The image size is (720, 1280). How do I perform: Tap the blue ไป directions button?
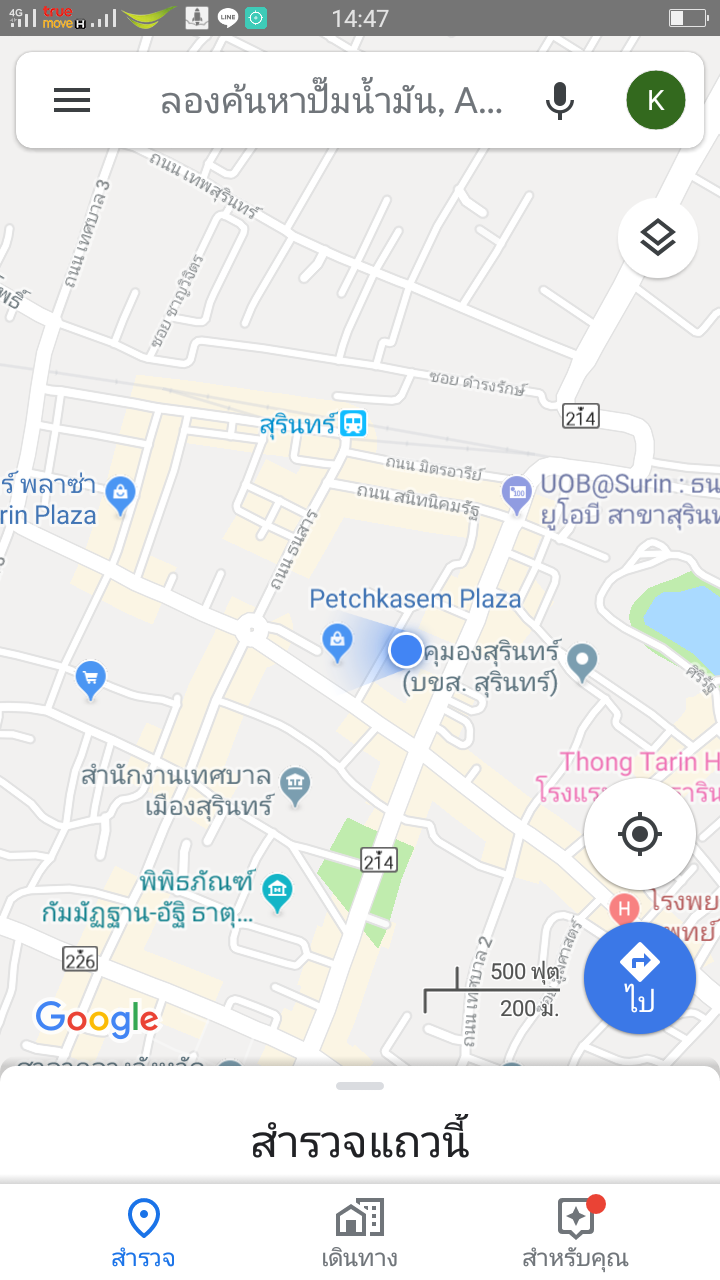point(640,977)
